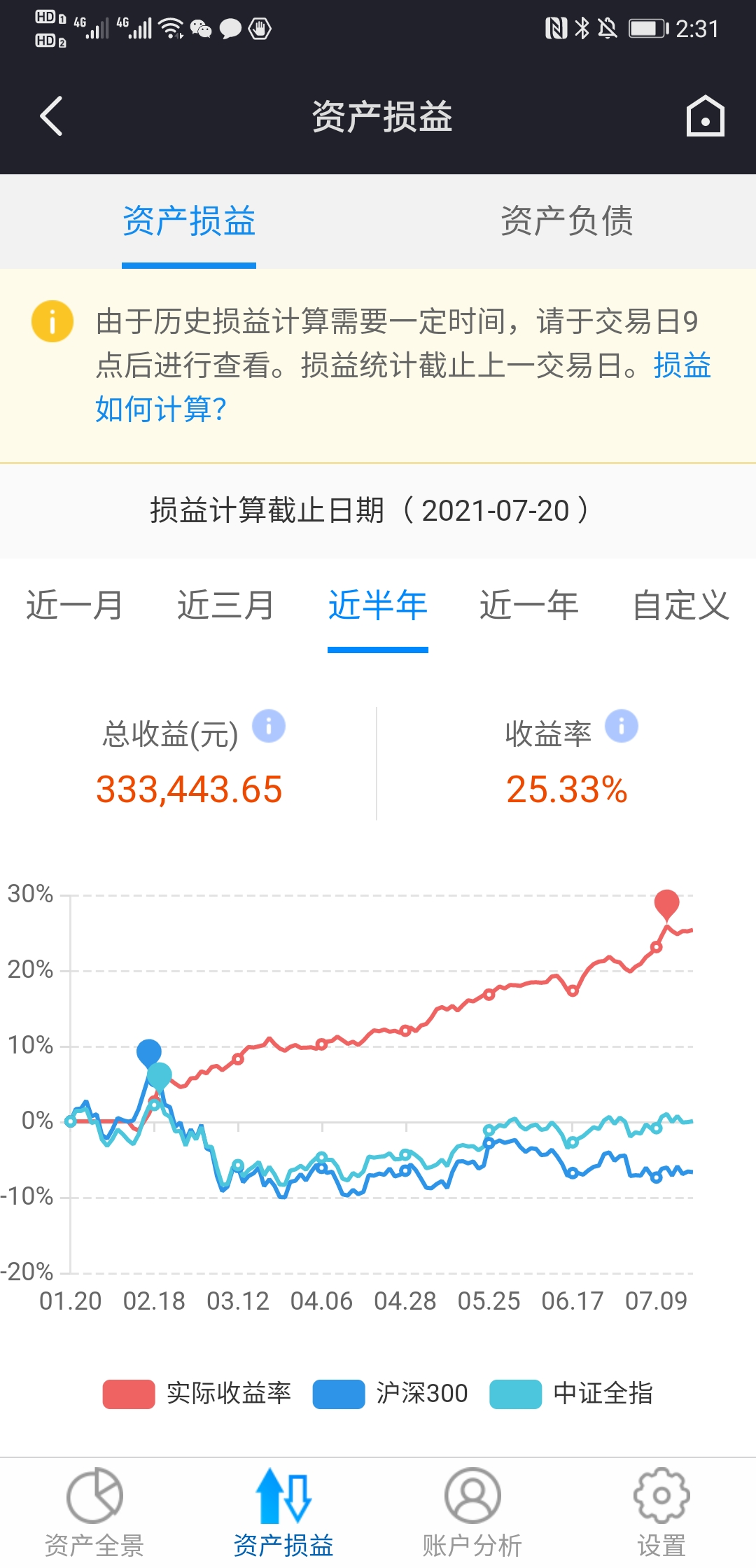Tap the info icon beside 总收益(元)

(269, 726)
